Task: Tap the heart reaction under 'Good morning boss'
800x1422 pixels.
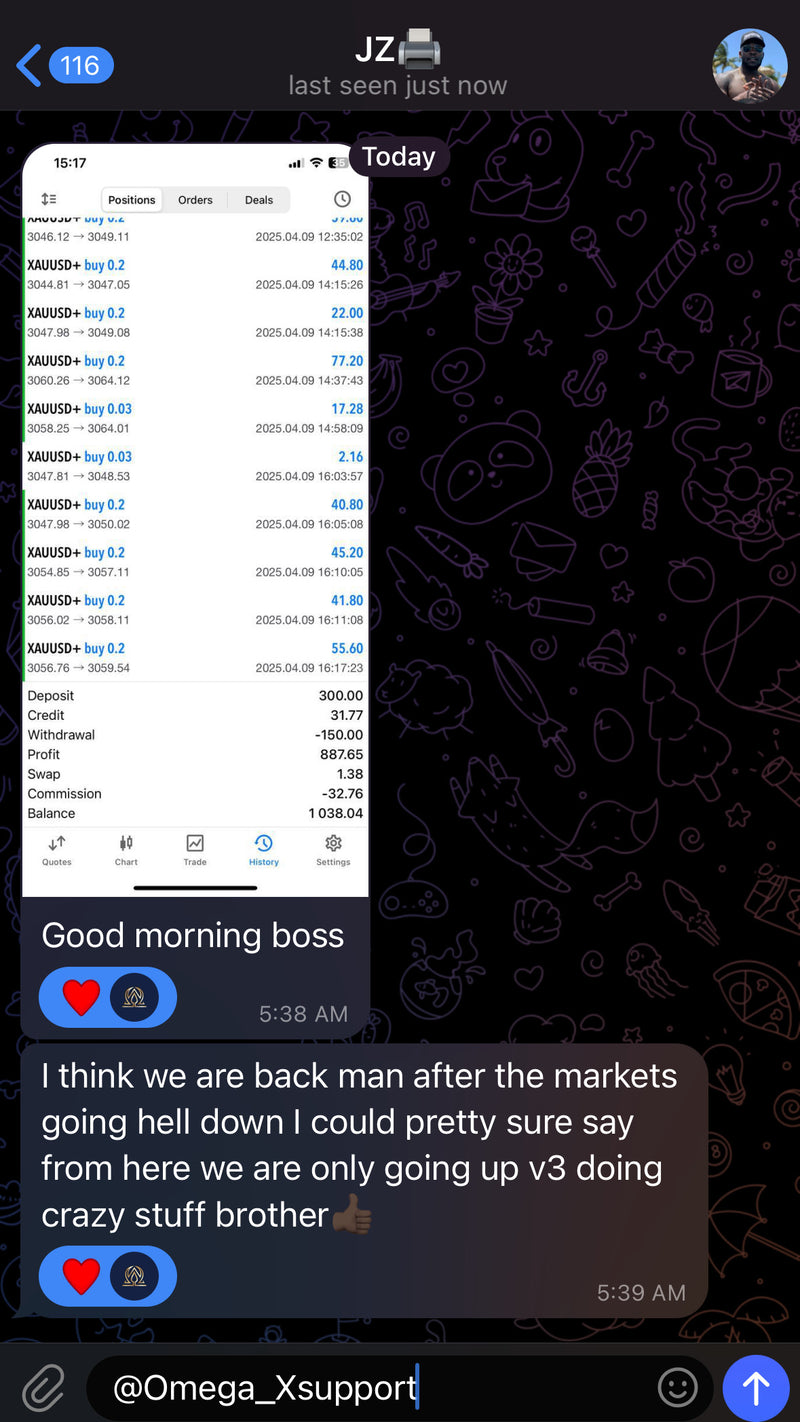Action: pos(81,997)
